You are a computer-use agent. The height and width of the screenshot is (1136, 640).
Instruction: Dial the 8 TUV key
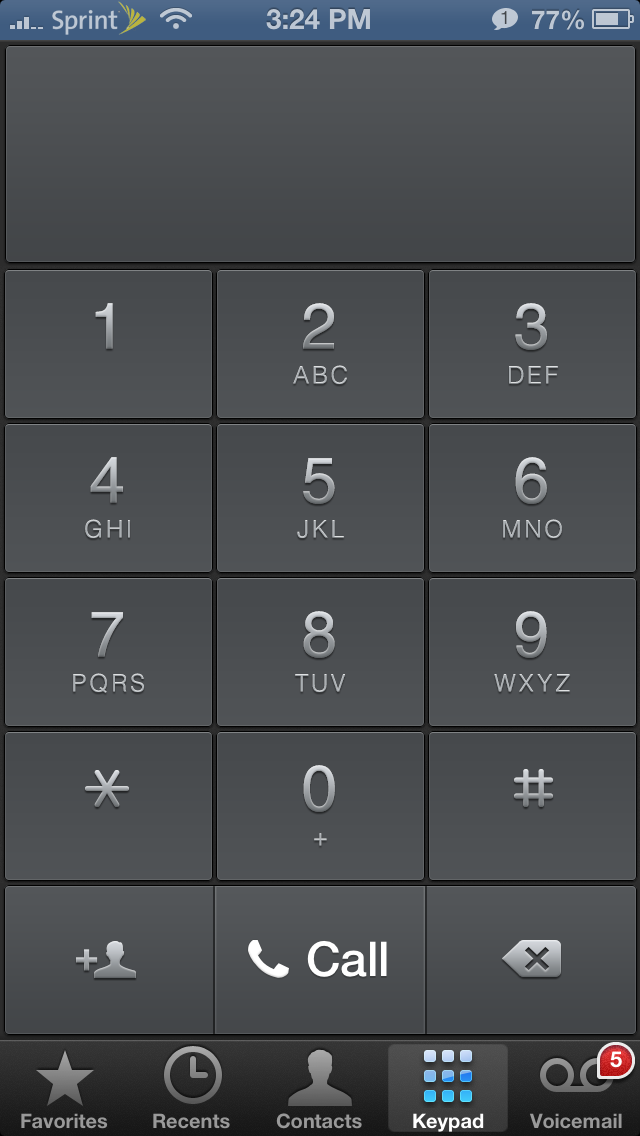pos(320,652)
